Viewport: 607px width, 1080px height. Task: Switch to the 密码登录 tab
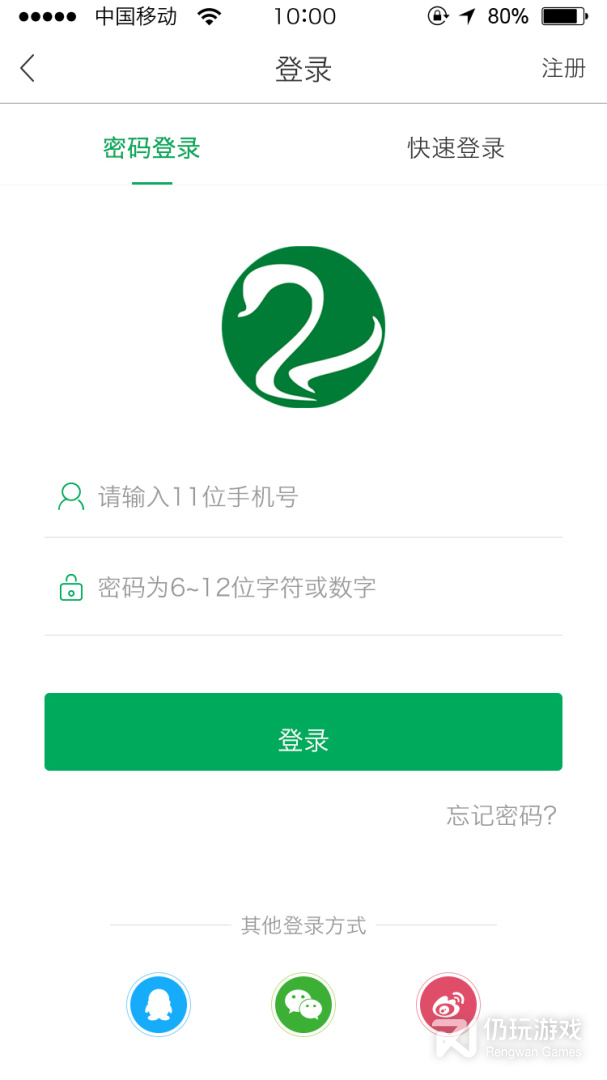[152, 149]
